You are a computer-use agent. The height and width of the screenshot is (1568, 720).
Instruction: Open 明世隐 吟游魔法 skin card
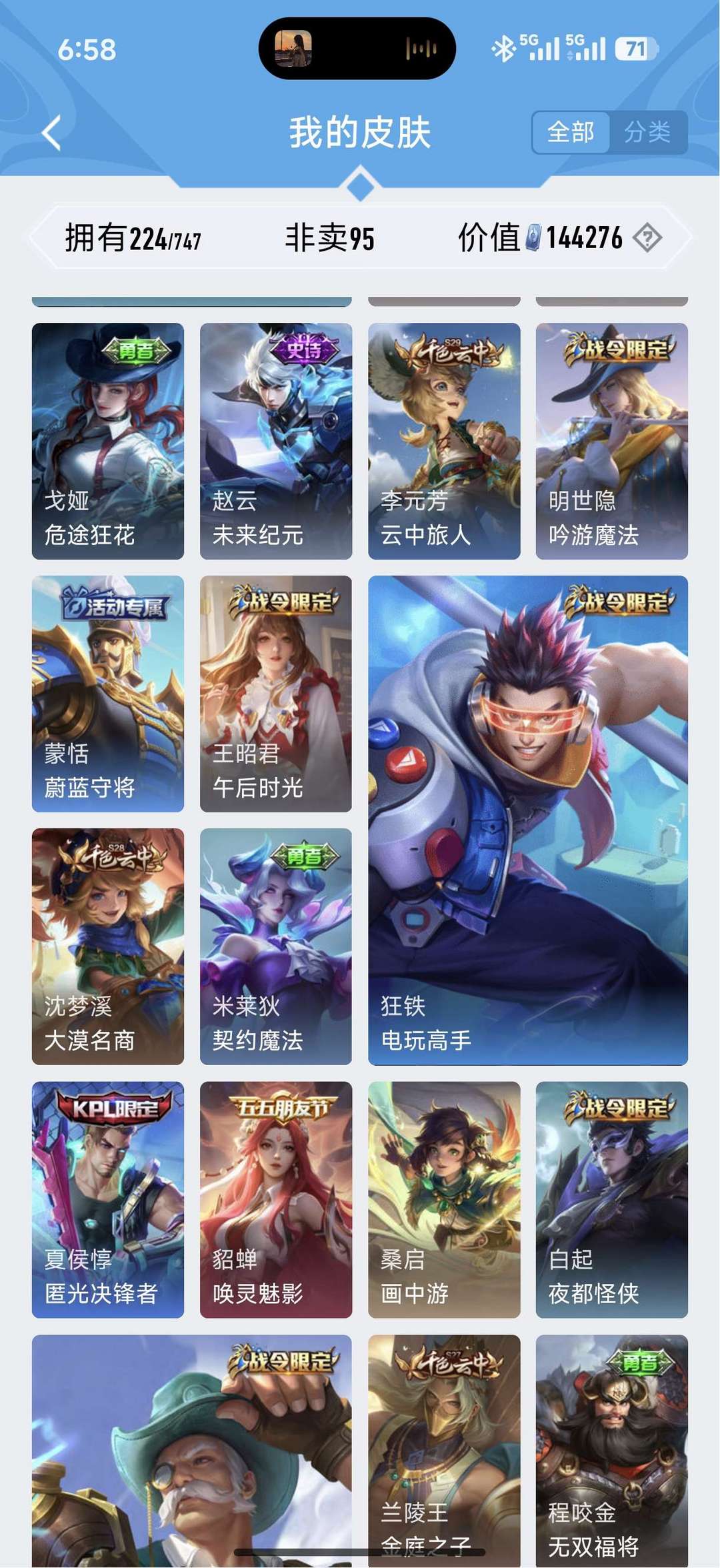pos(611,441)
